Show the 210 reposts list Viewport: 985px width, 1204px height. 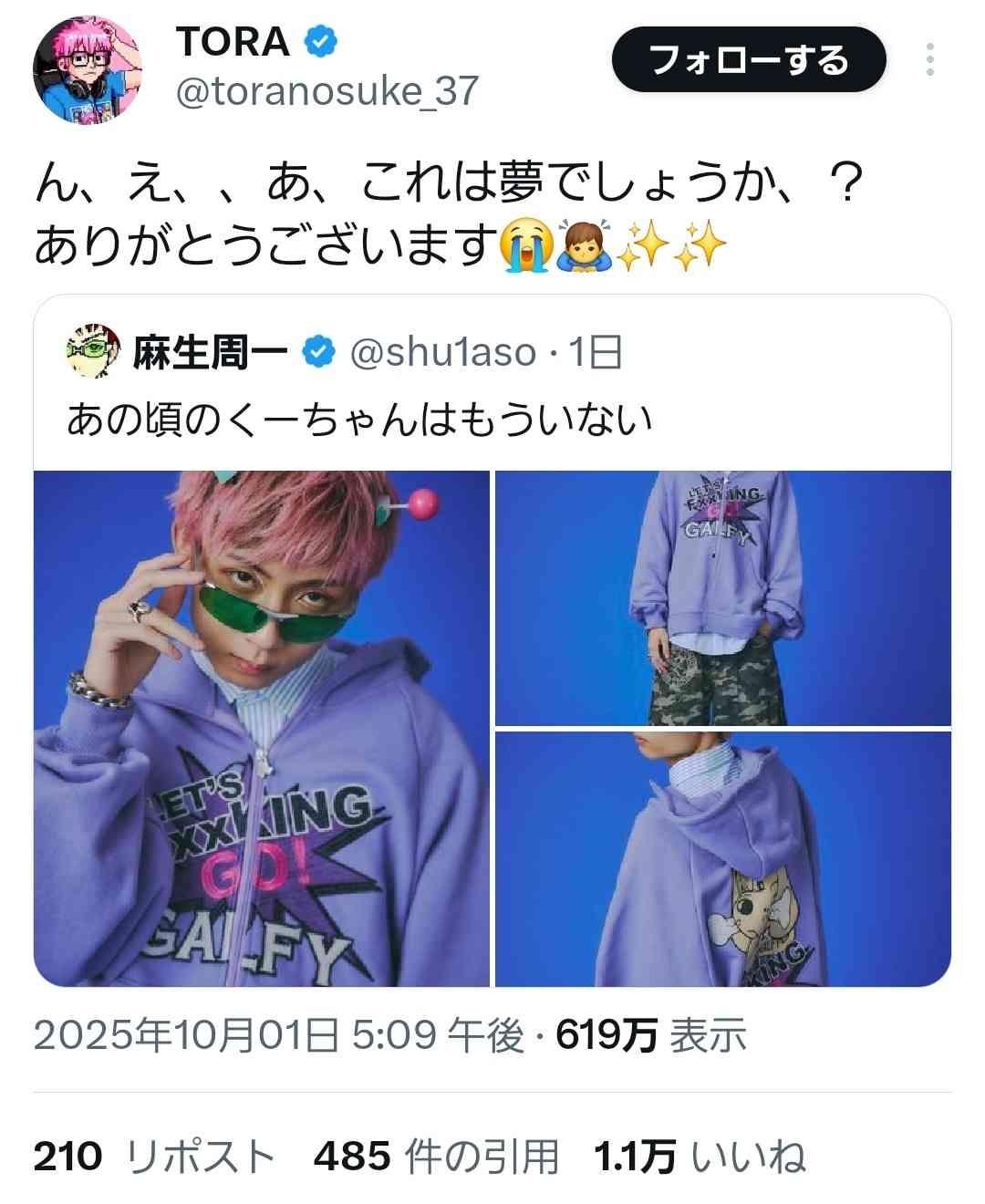click(153, 1157)
